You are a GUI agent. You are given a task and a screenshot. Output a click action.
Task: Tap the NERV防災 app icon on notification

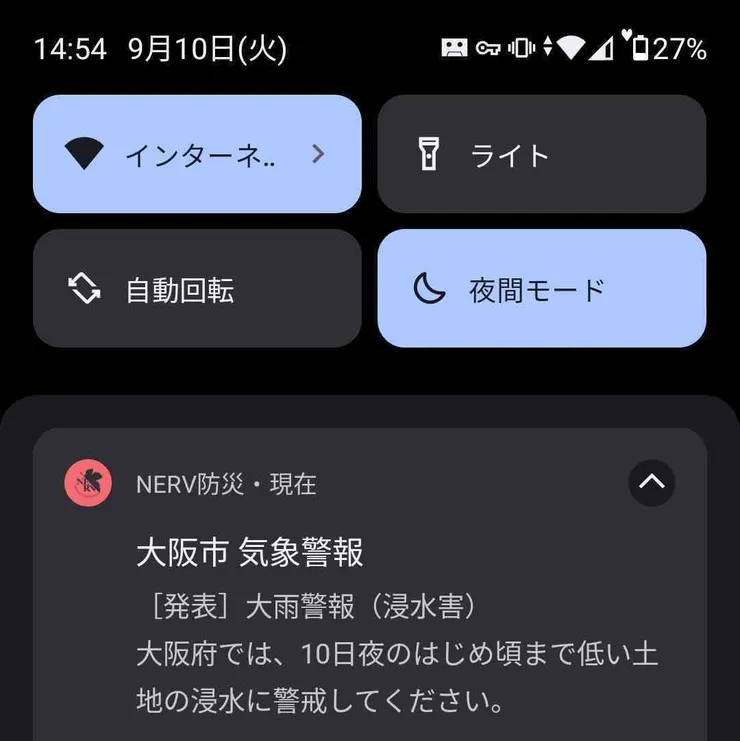[x=88, y=484]
